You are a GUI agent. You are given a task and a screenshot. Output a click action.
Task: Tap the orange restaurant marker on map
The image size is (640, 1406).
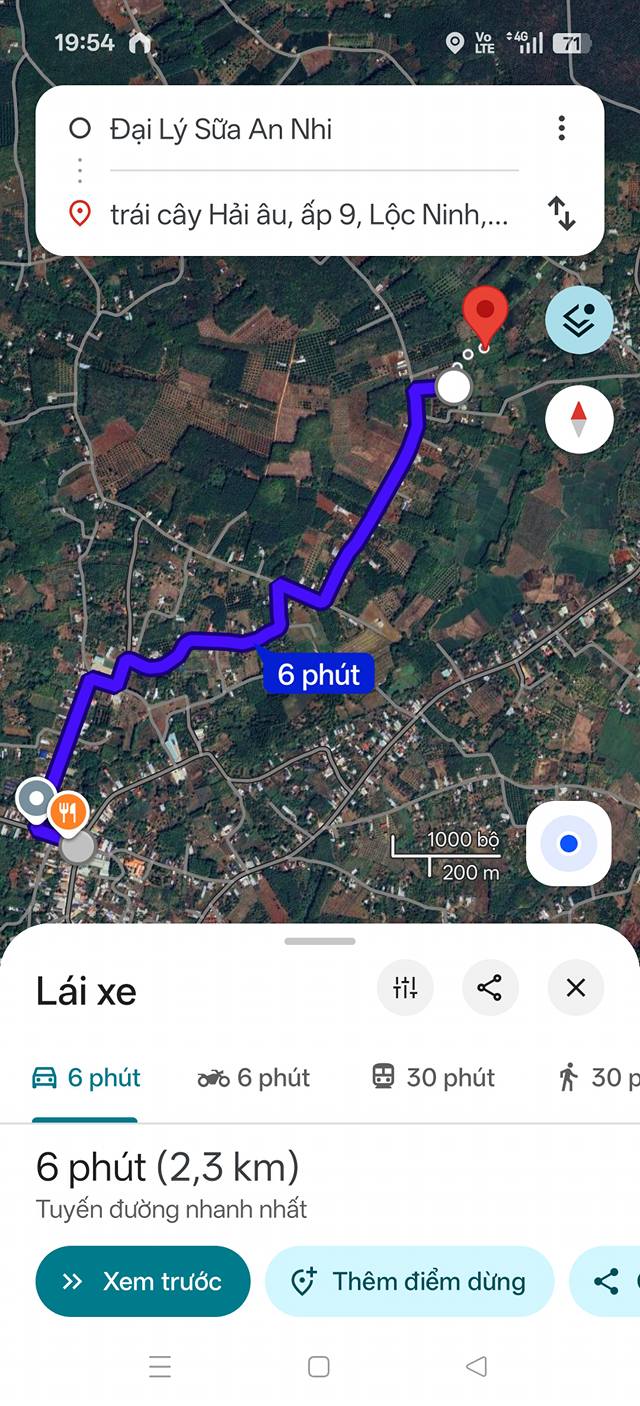(68, 812)
